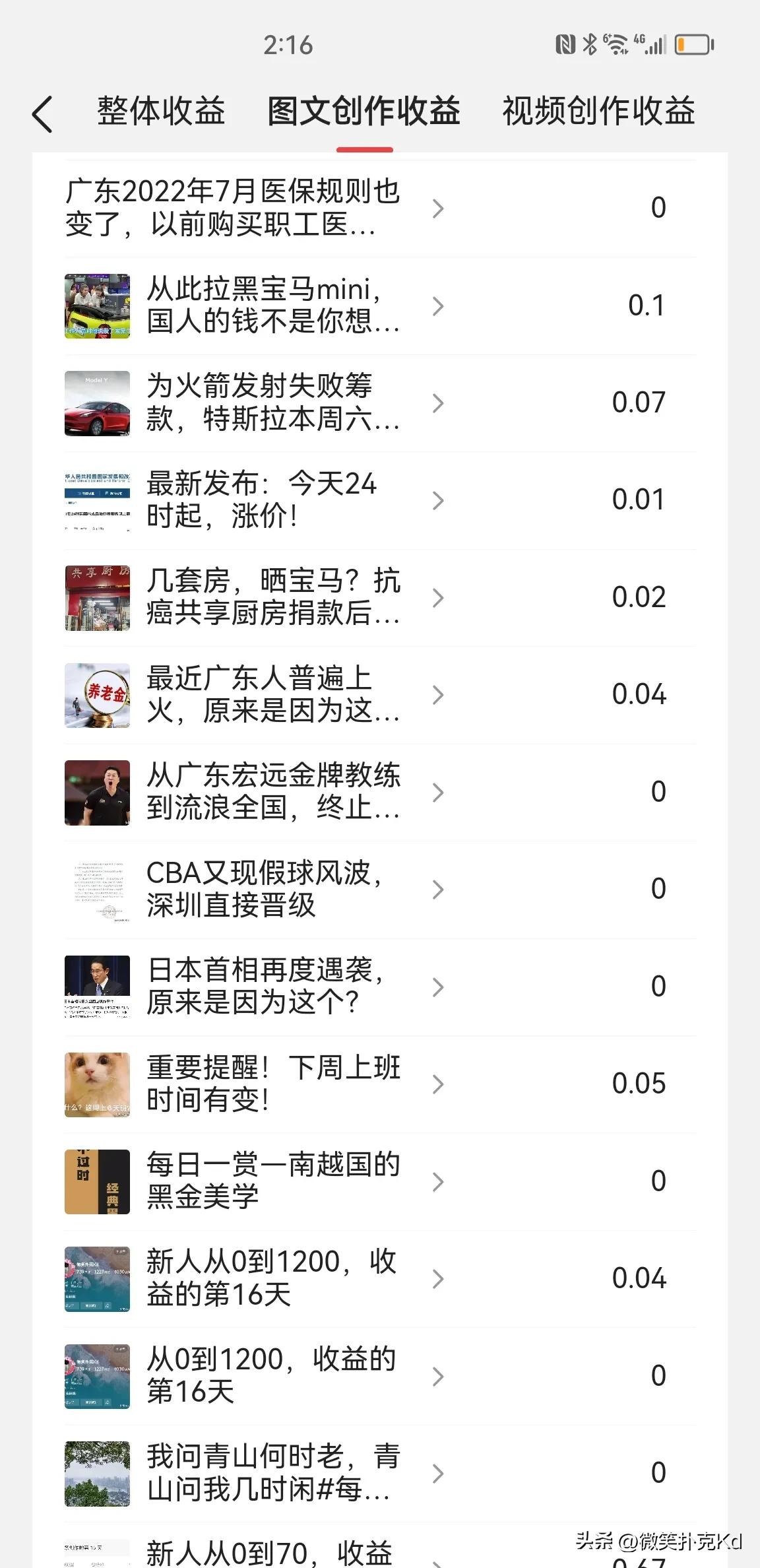Tap the VPN key icon near Wi-Fi
Screen dimensions: 760x1568
tap(608, 40)
